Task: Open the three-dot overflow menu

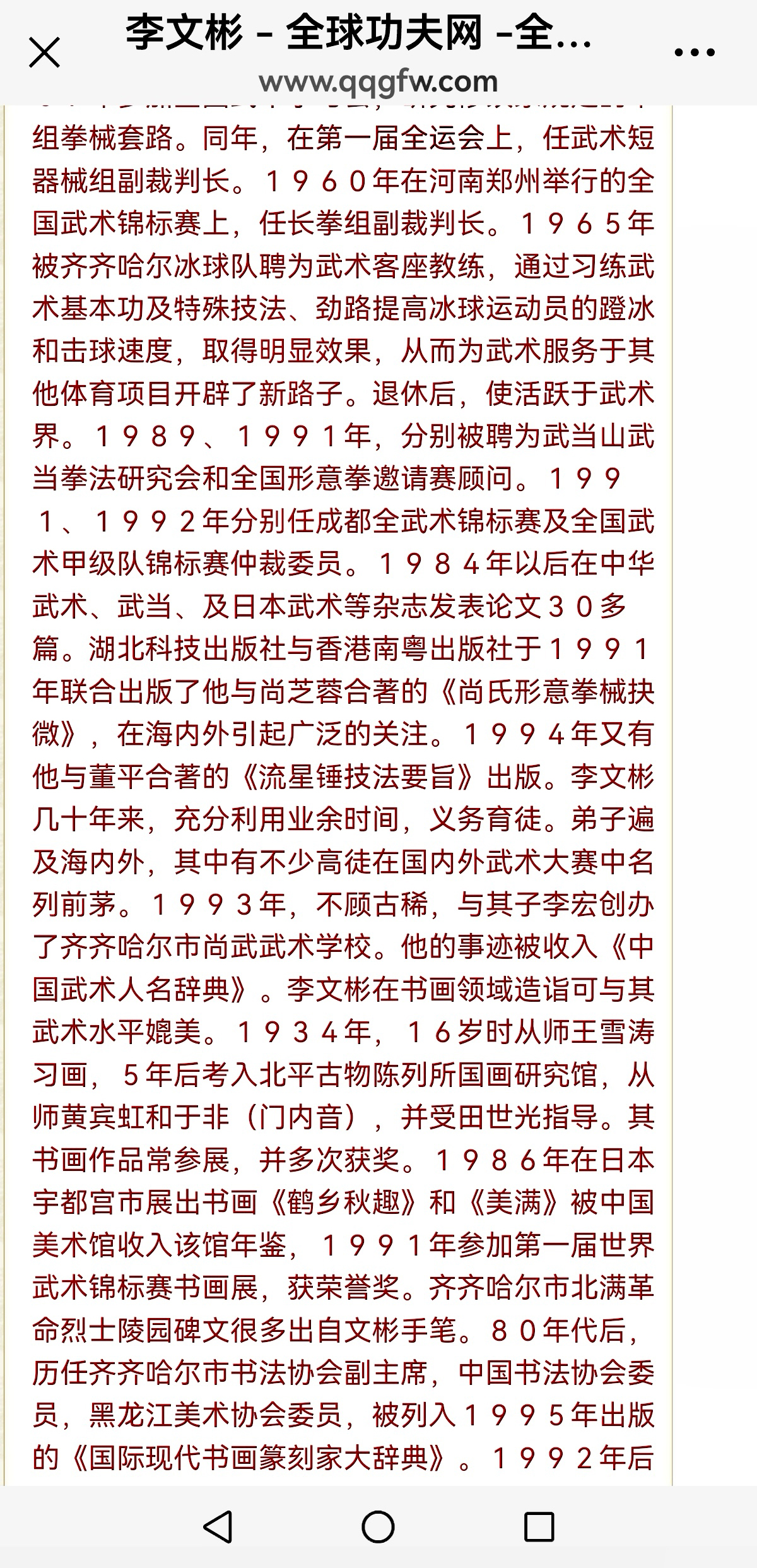Action: tap(695, 52)
